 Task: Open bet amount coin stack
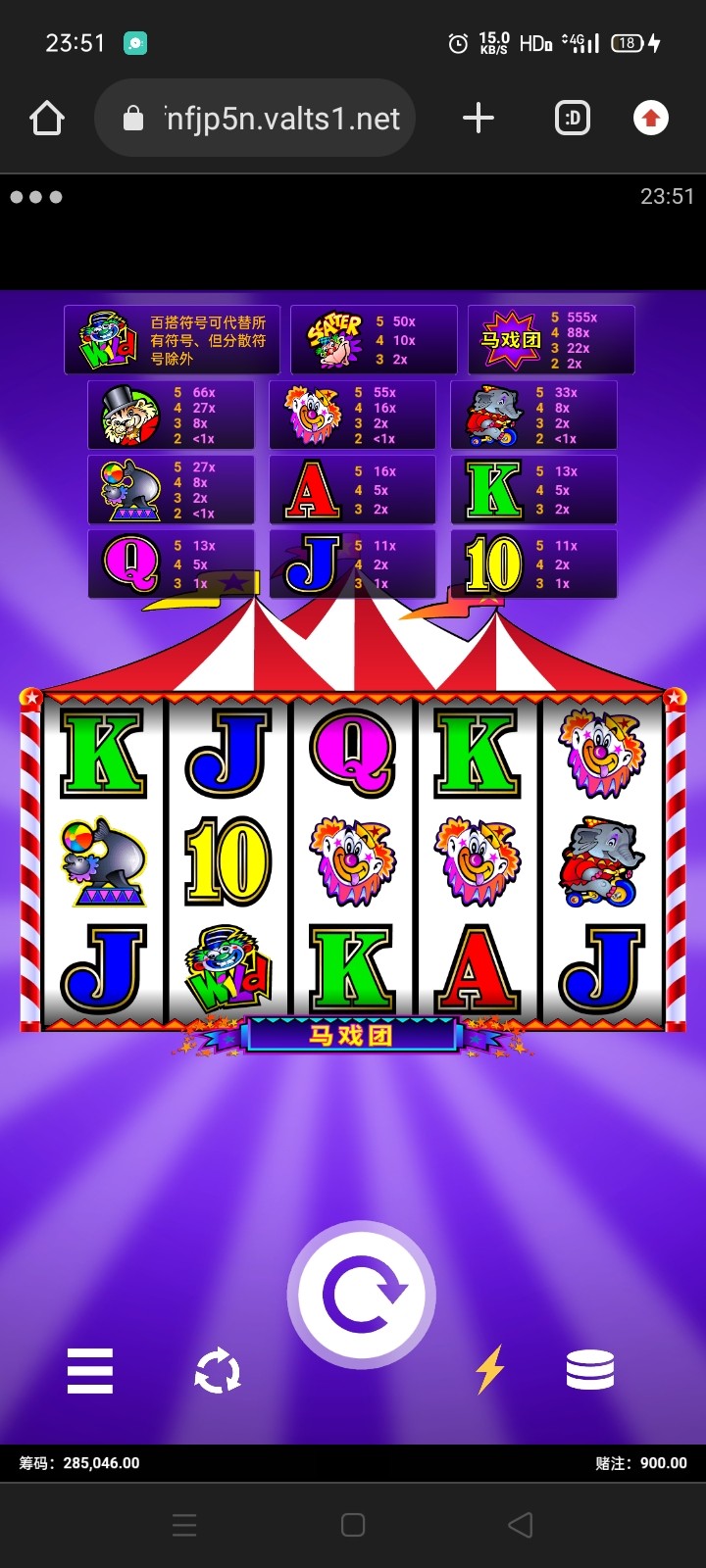click(590, 1370)
